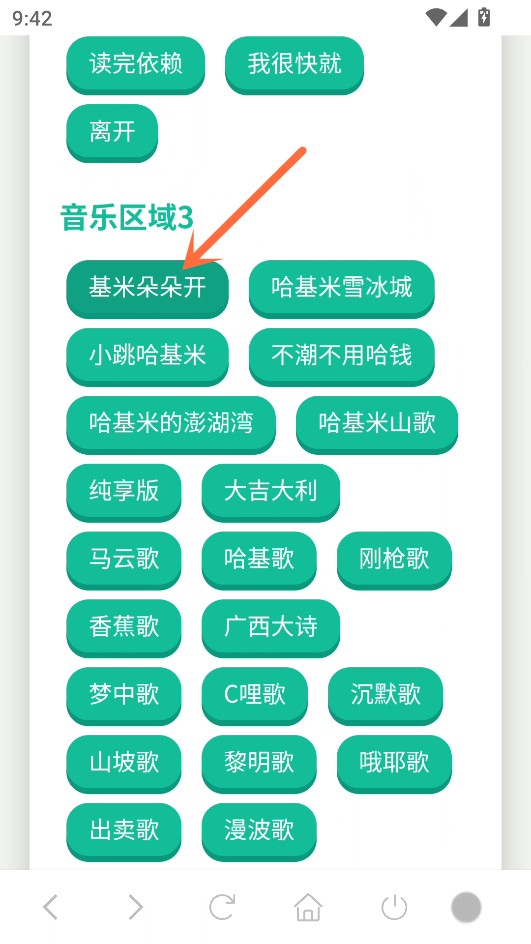The height and width of the screenshot is (944, 531).
Task: Play 马云歌
Action: [x=123, y=560]
